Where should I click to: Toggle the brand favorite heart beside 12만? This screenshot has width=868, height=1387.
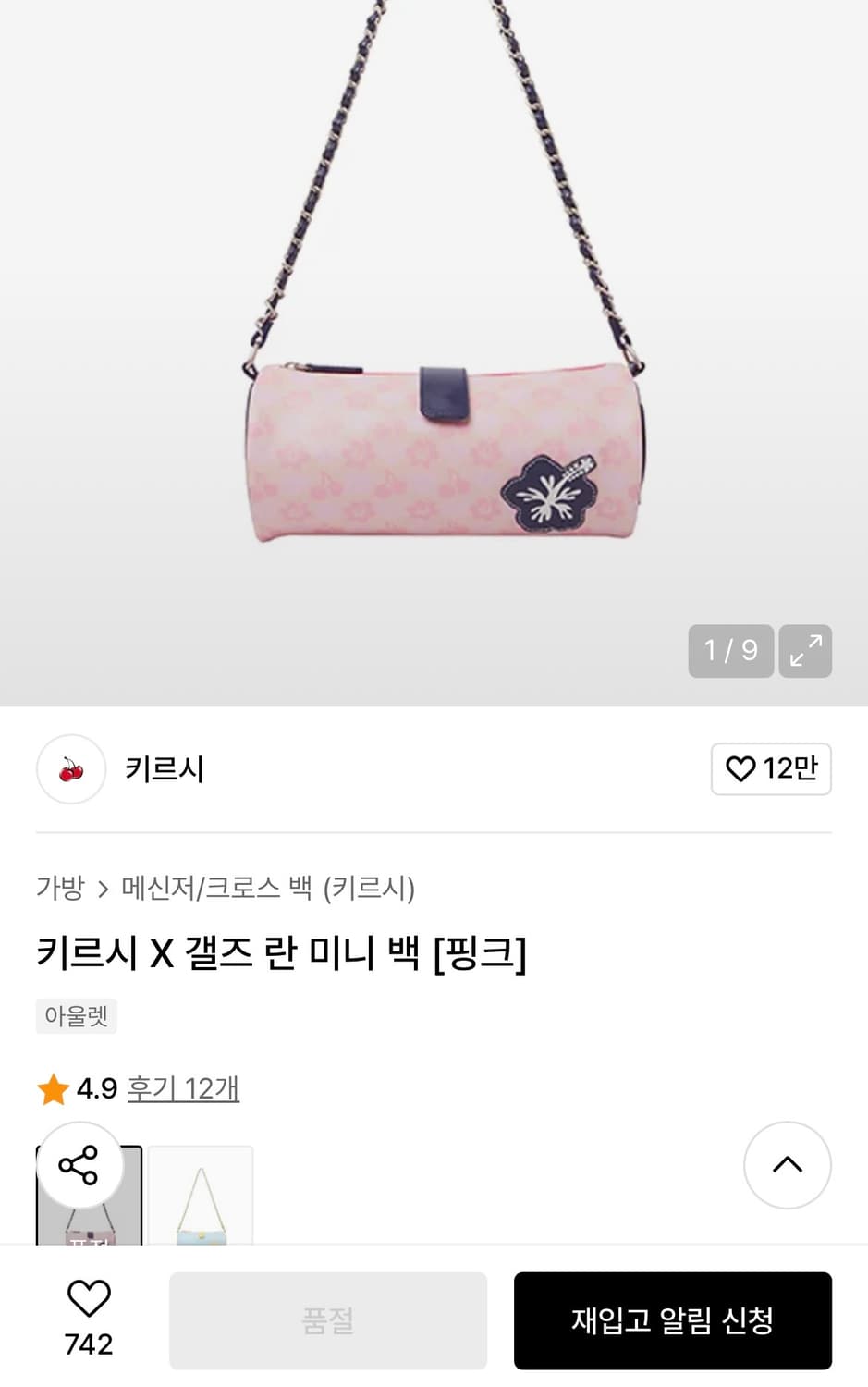coord(740,768)
